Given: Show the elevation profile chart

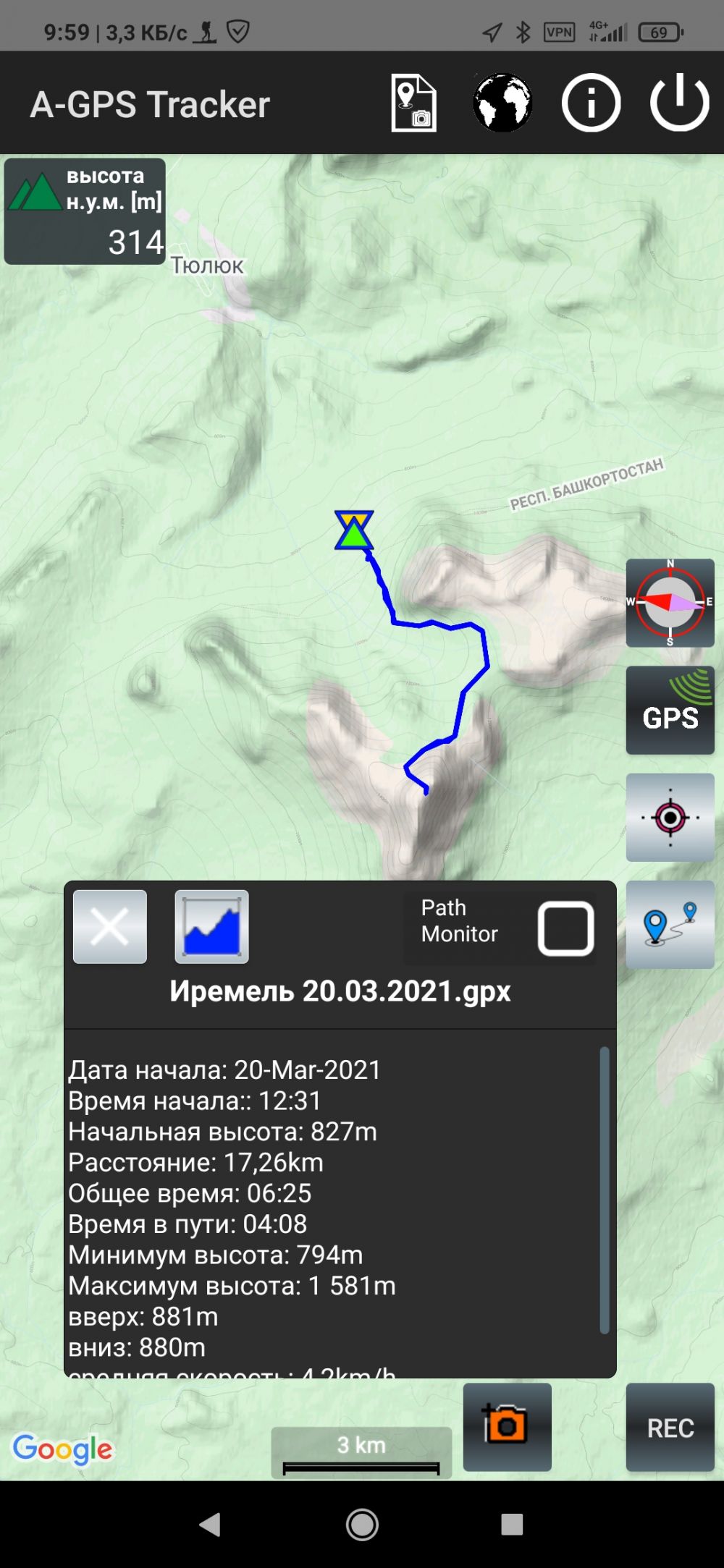Looking at the screenshot, I should tap(211, 927).
